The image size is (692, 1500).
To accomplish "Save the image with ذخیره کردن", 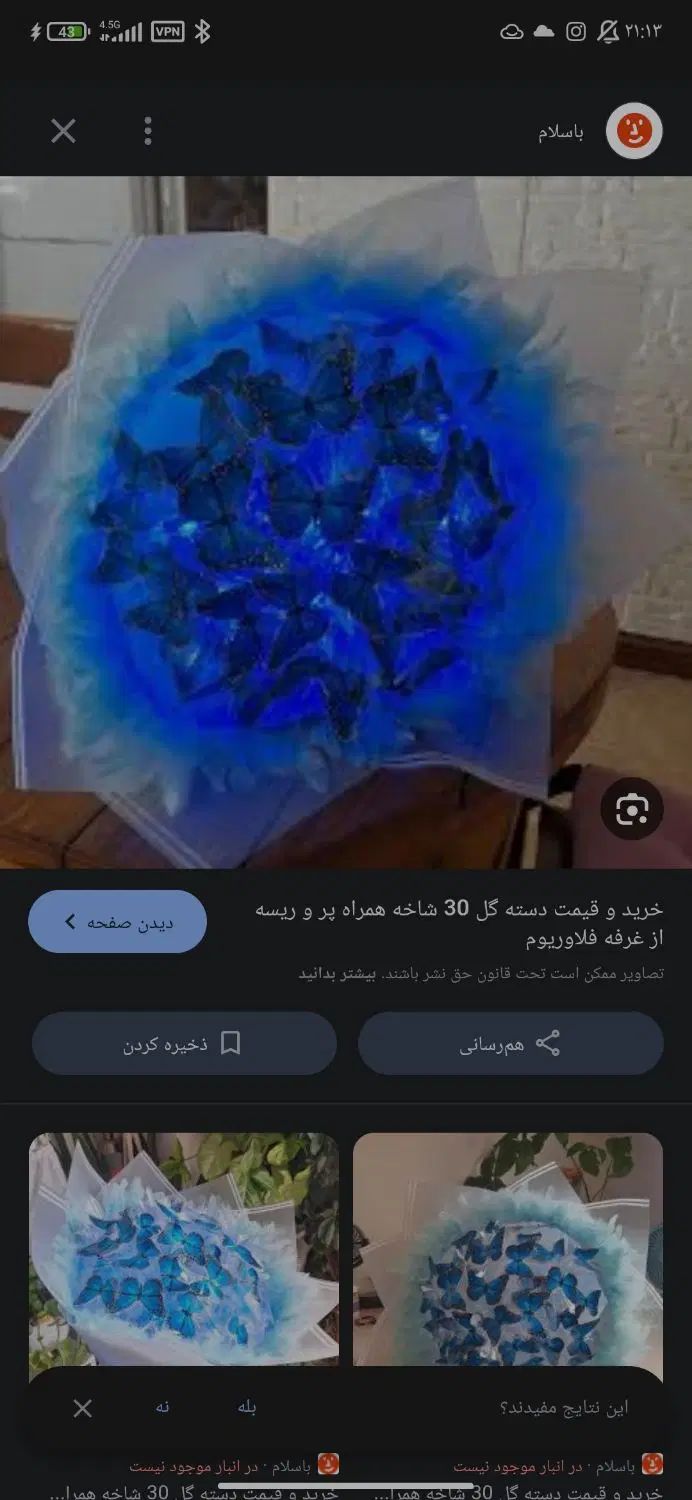I will (184, 1044).
